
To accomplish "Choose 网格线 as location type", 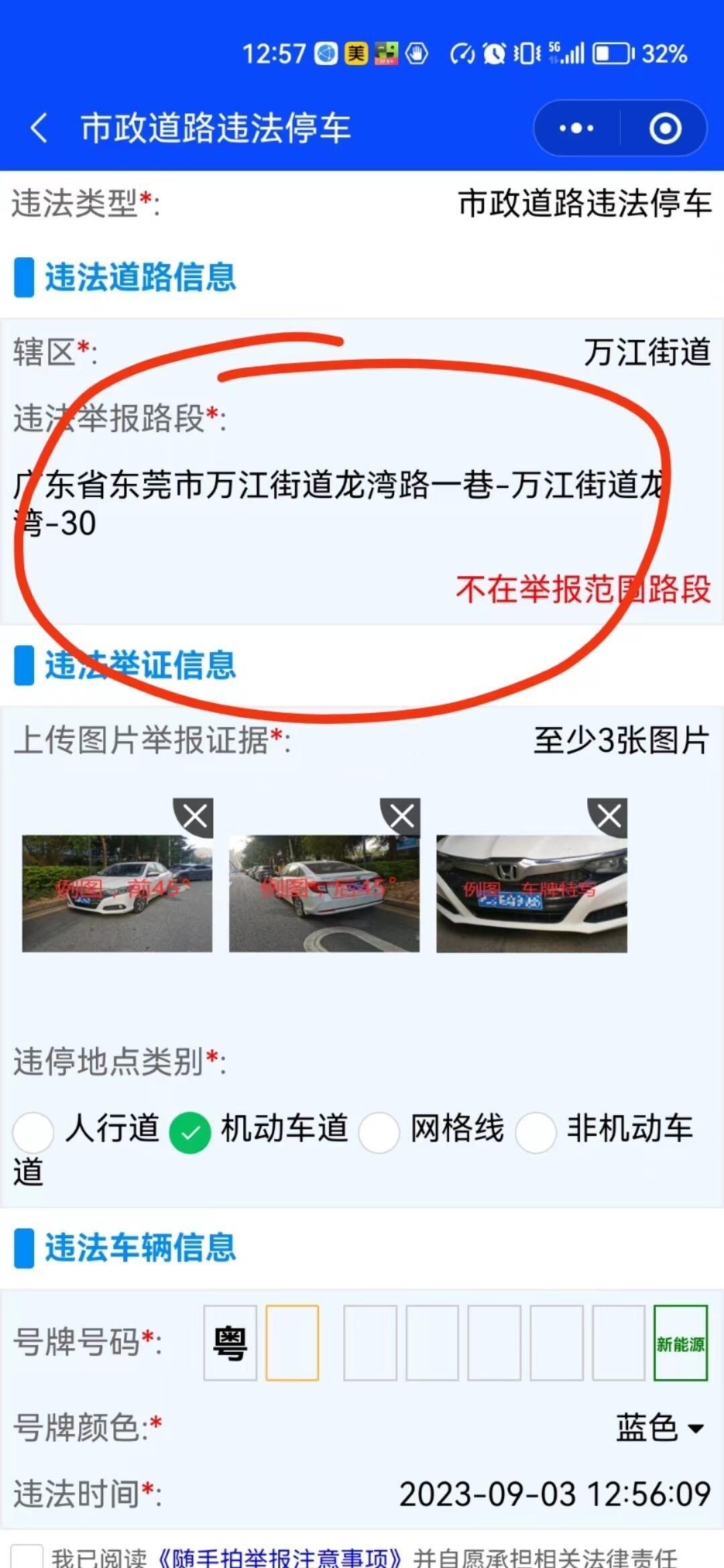I will 379,1132.
